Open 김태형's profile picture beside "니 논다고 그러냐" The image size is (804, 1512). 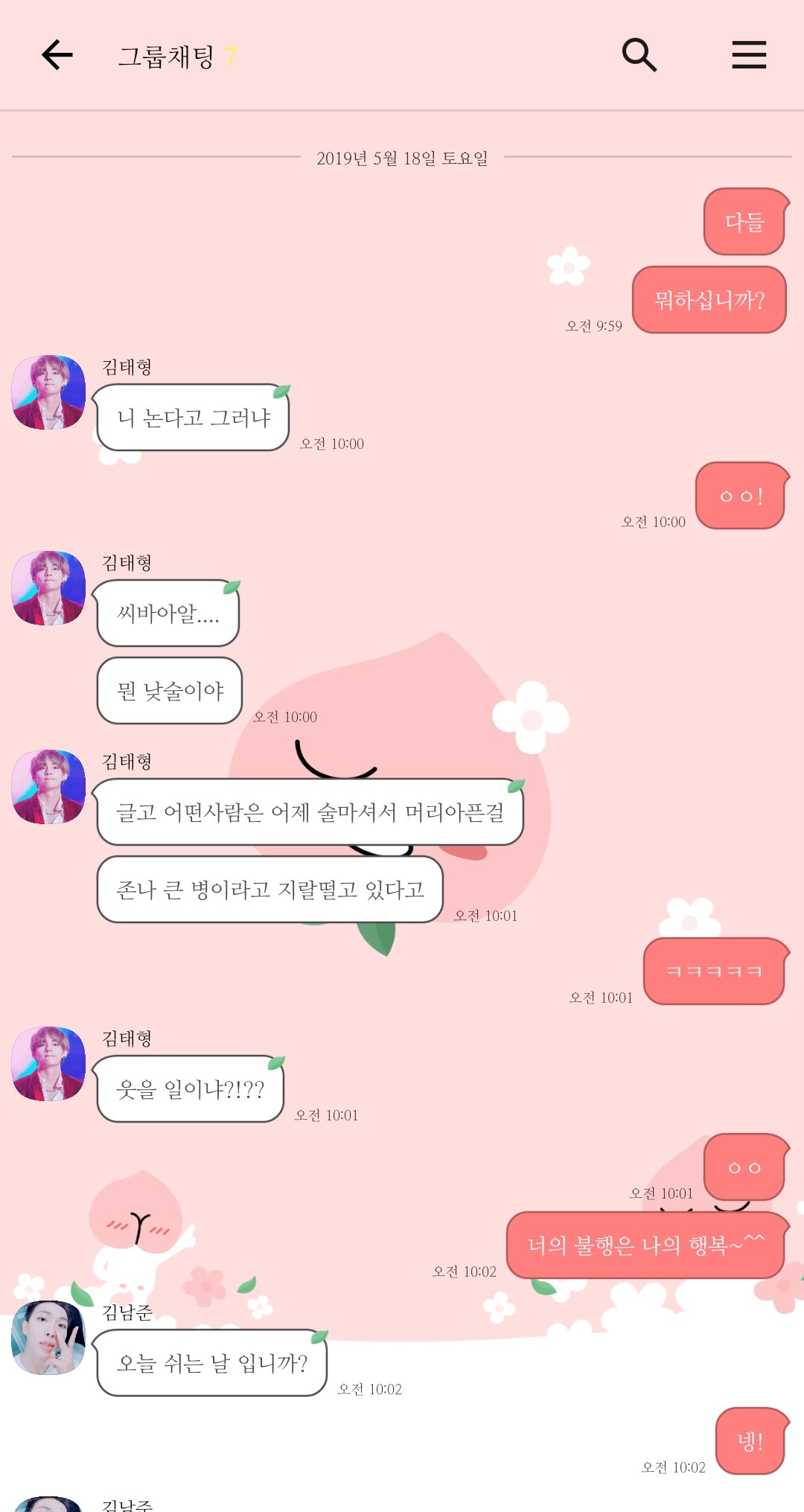49,392
